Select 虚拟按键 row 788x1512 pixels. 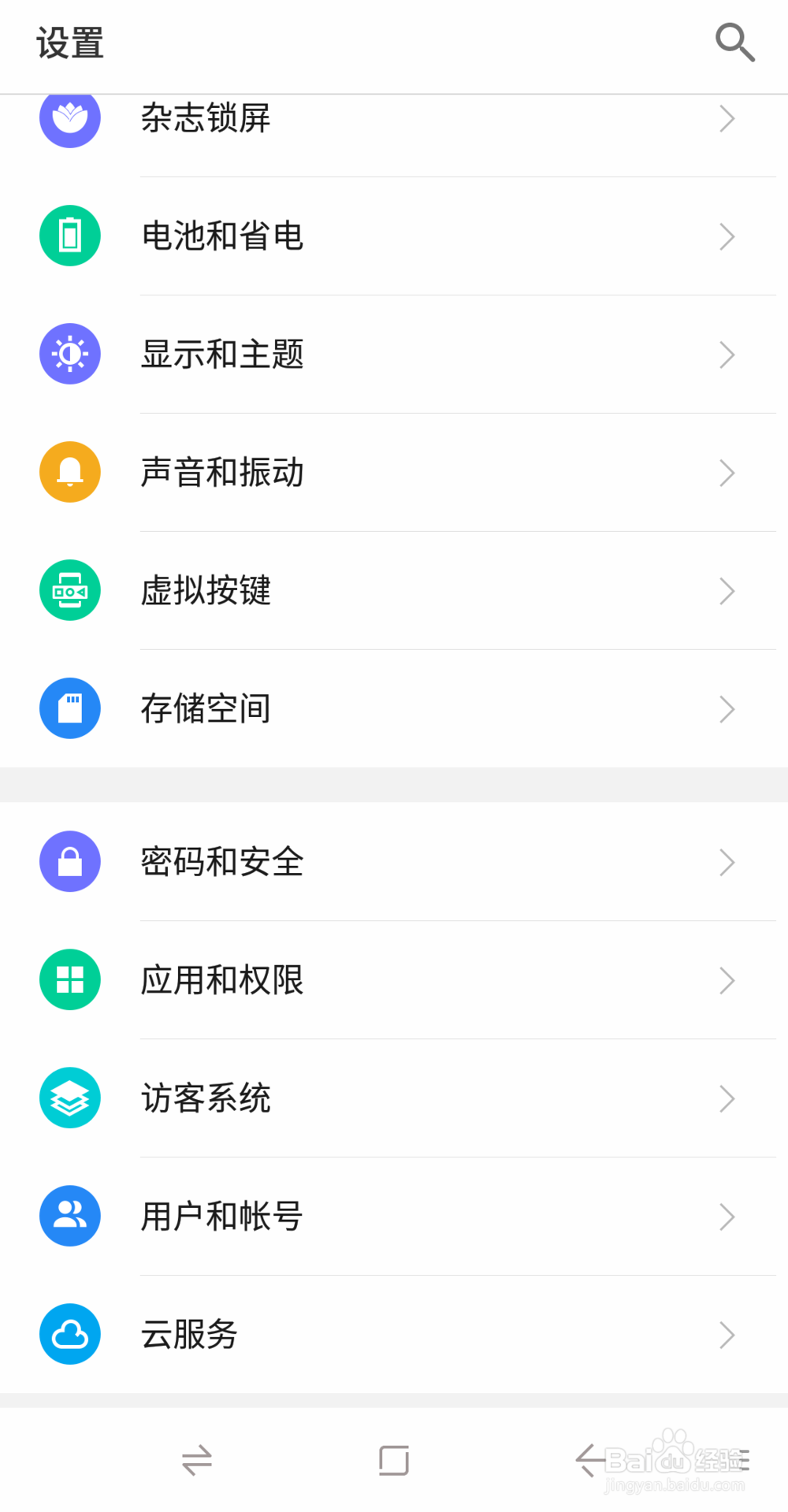point(394,591)
